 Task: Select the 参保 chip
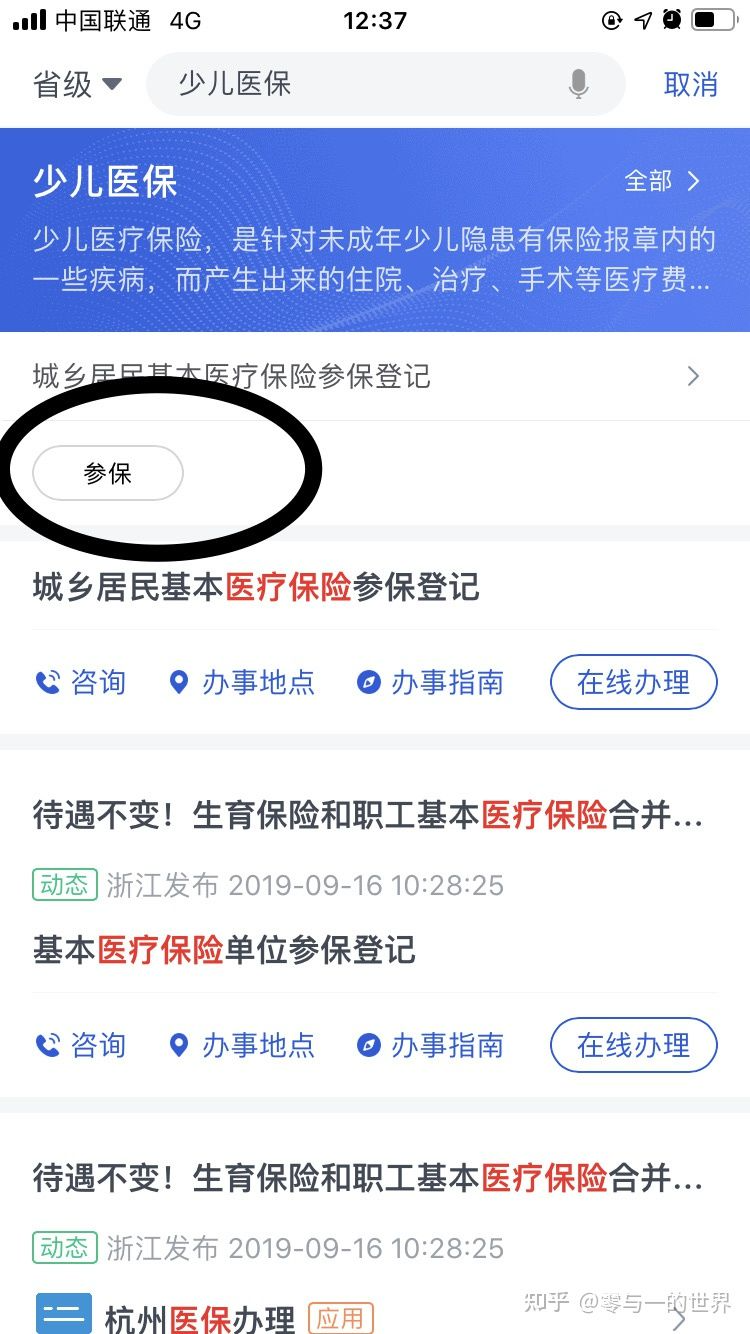pos(108,474)
